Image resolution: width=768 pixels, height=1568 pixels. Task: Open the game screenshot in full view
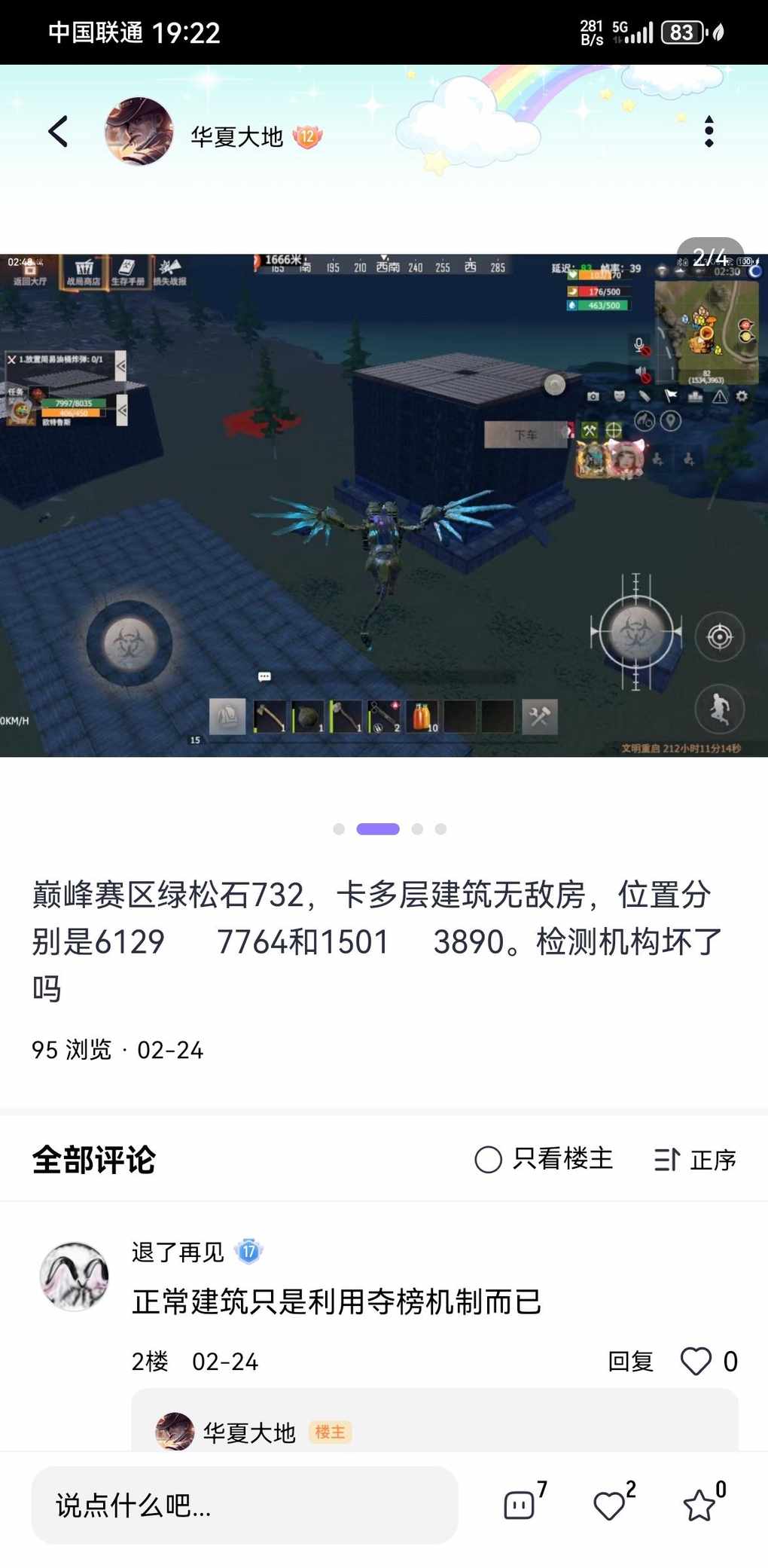(384, 505)
